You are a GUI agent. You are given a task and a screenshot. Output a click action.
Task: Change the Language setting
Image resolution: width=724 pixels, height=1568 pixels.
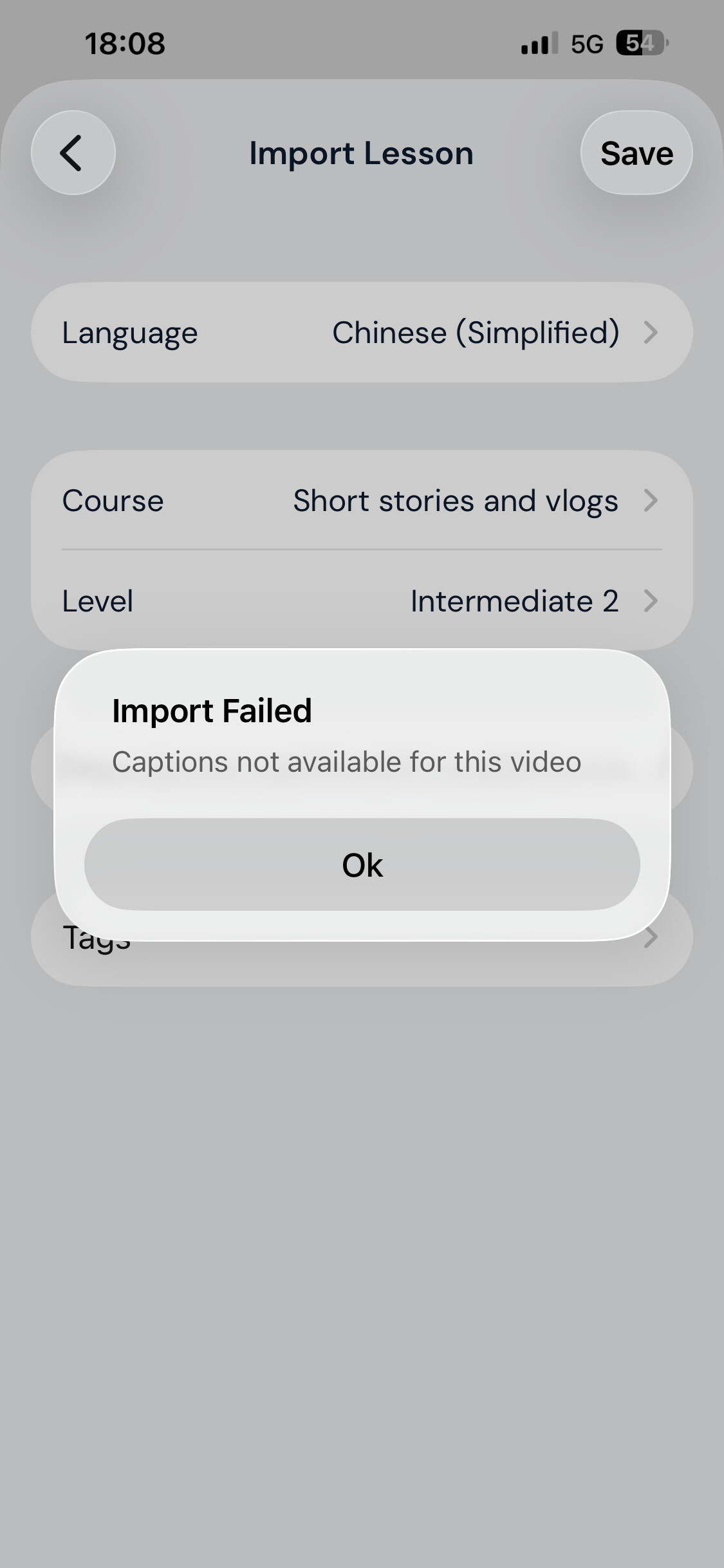click(x=362, y=333)
